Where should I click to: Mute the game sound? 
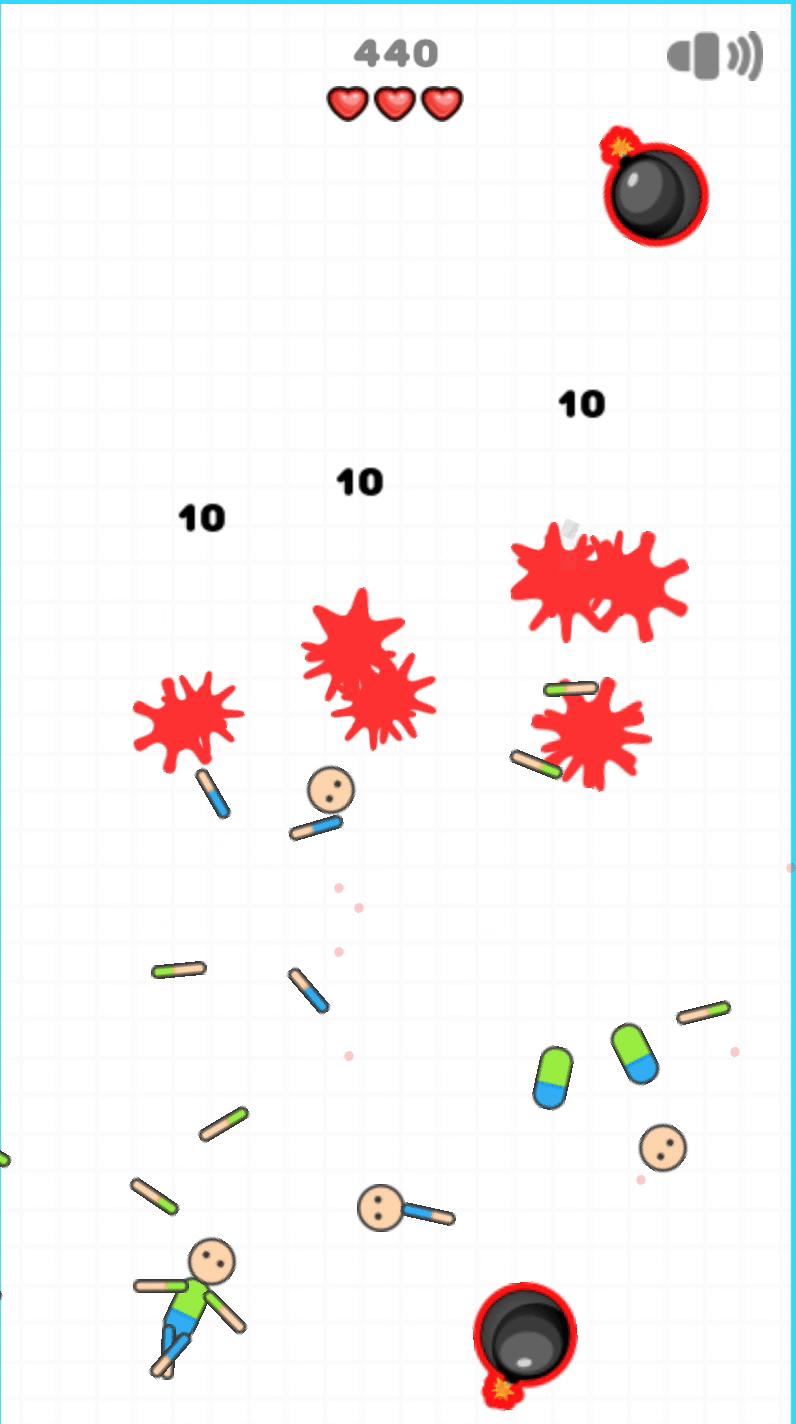pyautogui.click(x=714, y=56)
